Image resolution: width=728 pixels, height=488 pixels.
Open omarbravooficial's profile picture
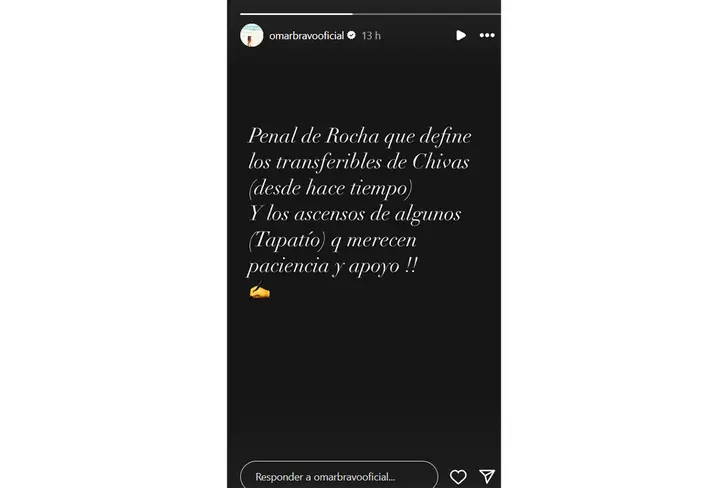pyautogui.click(x=252, y=35)
